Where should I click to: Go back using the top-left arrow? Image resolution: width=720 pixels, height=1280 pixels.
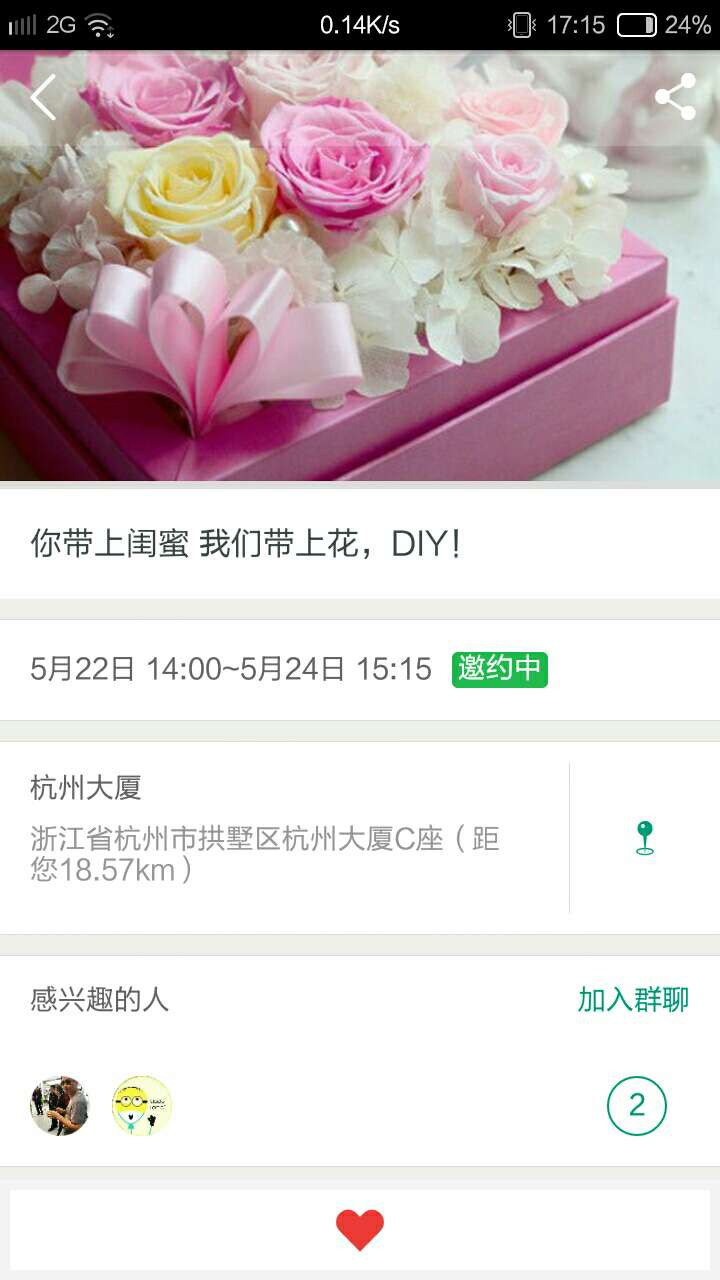(43, 98)
